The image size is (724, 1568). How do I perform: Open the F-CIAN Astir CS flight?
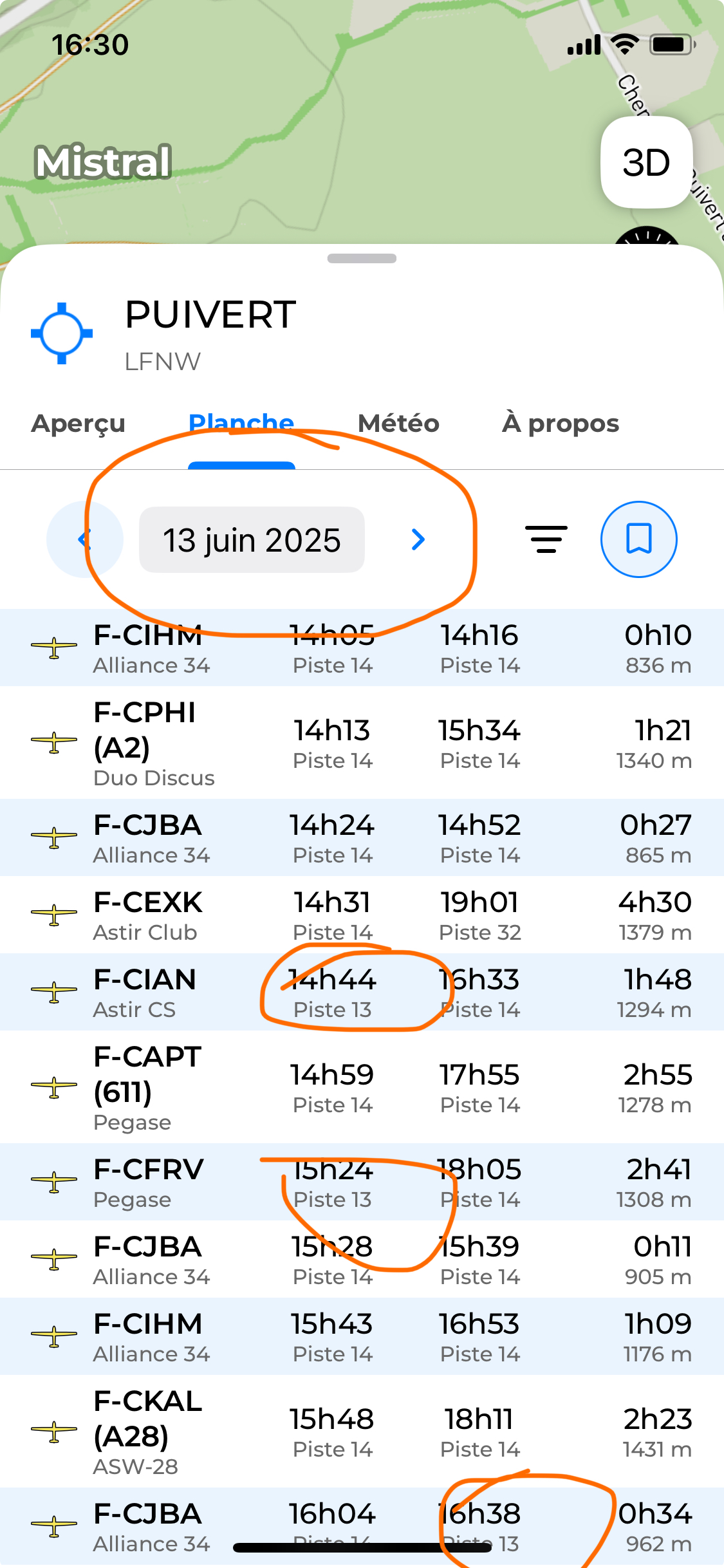(362, 992)
